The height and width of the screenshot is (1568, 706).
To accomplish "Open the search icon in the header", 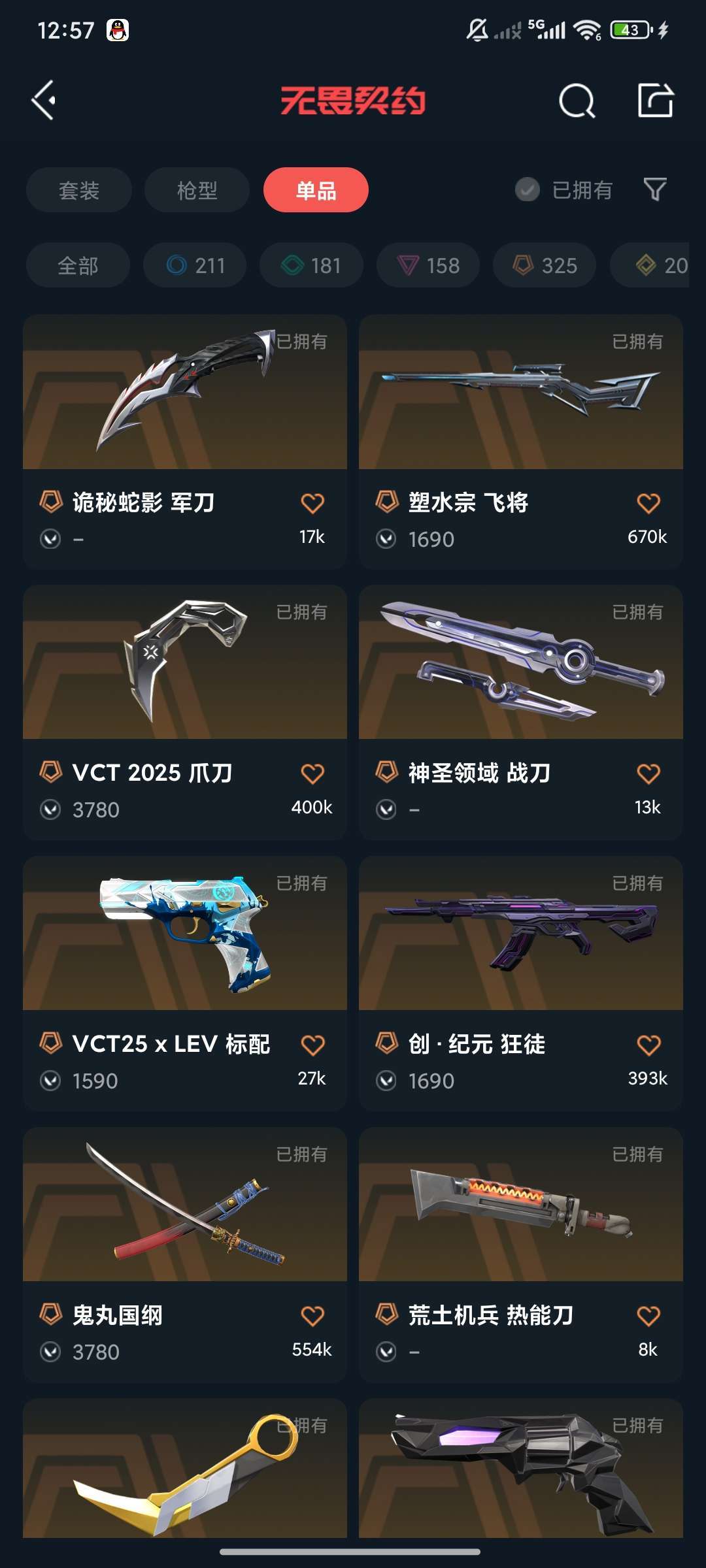I will [x=577, y=101].
